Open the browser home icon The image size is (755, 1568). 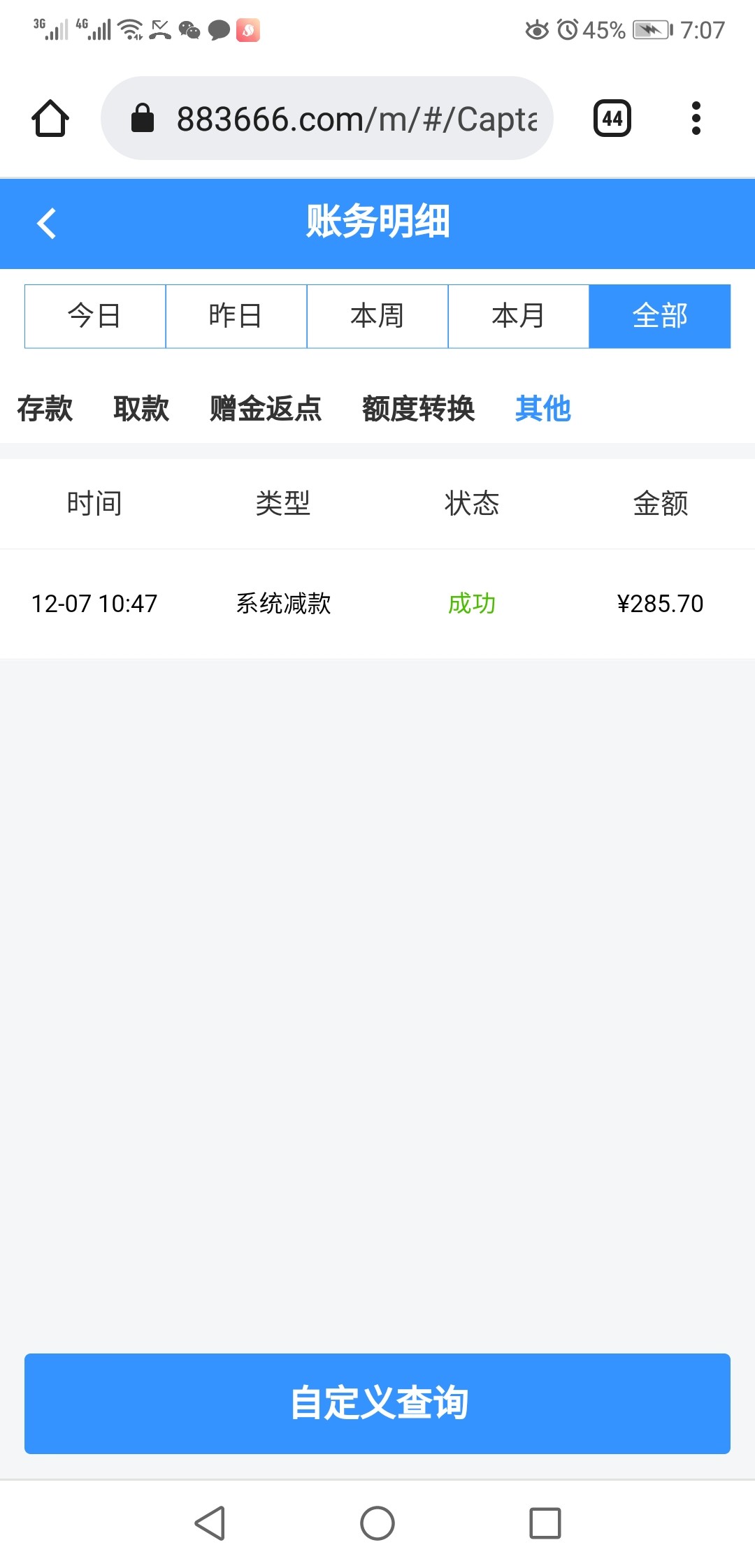click(49, 117)
